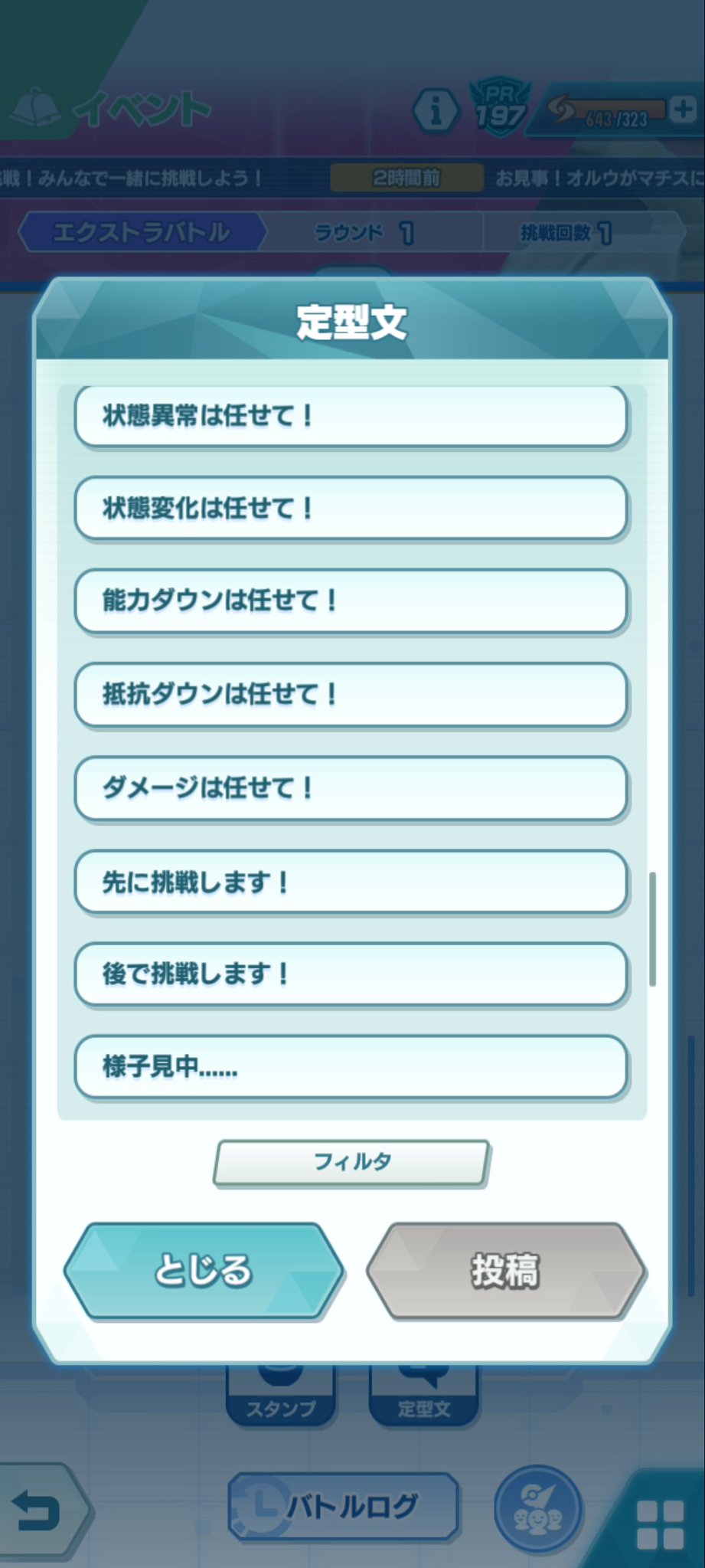Choose the phrase 状態変化は任せて！
This screenshot has width=705, height=1568.
[351, 508]
